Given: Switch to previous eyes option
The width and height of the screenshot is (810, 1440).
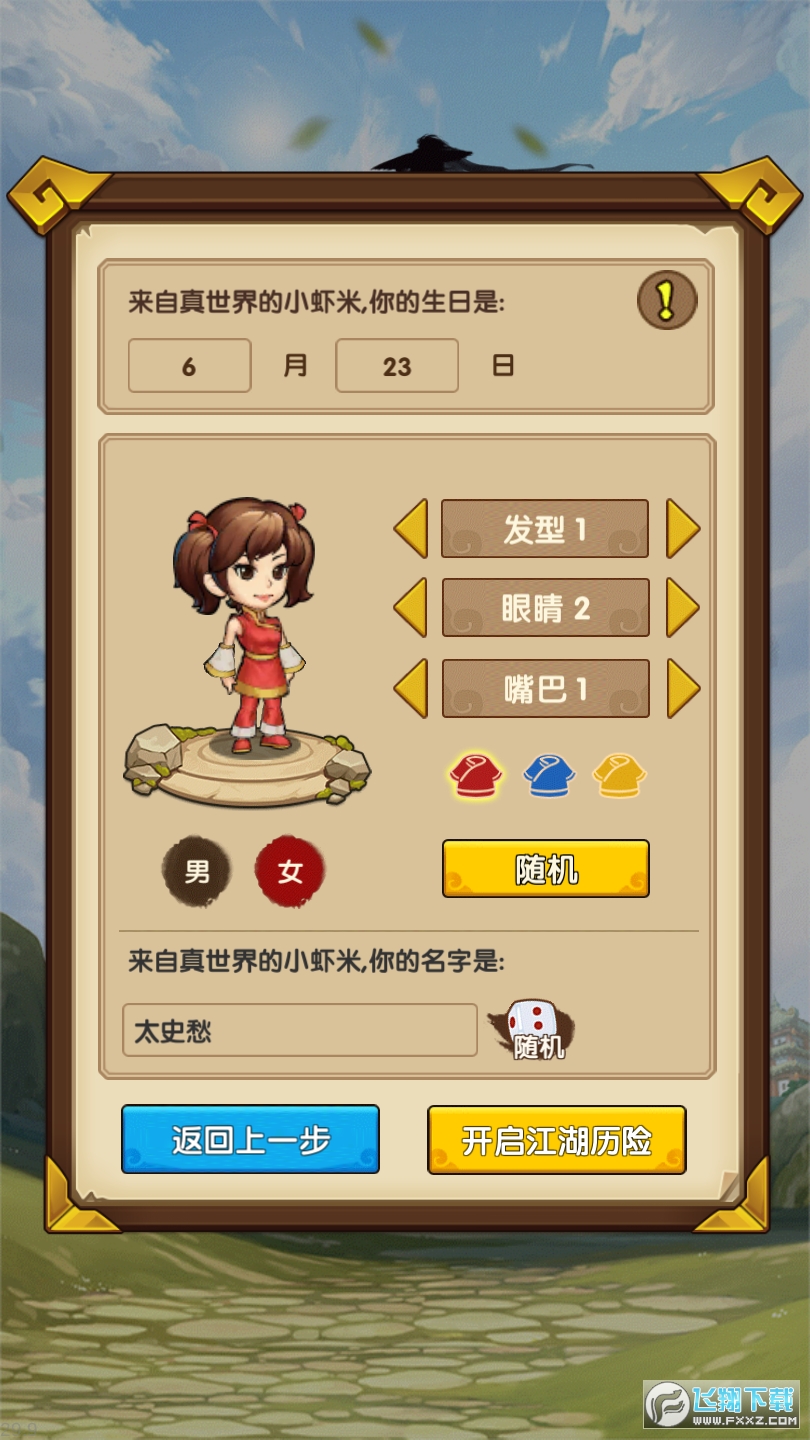Looking at the screenshot, I should point(411,607).
